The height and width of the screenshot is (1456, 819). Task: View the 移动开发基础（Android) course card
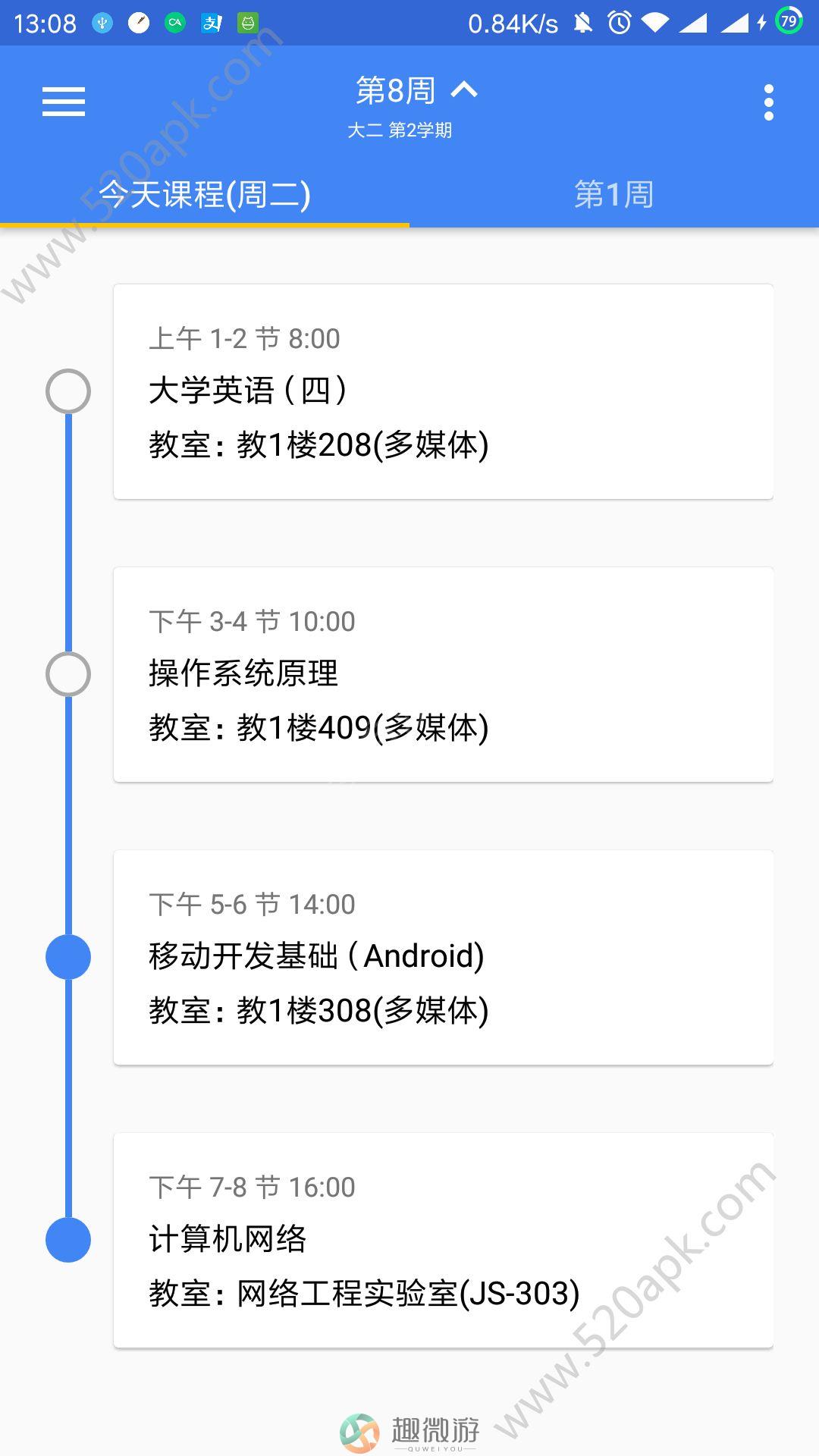coord(444,958)
